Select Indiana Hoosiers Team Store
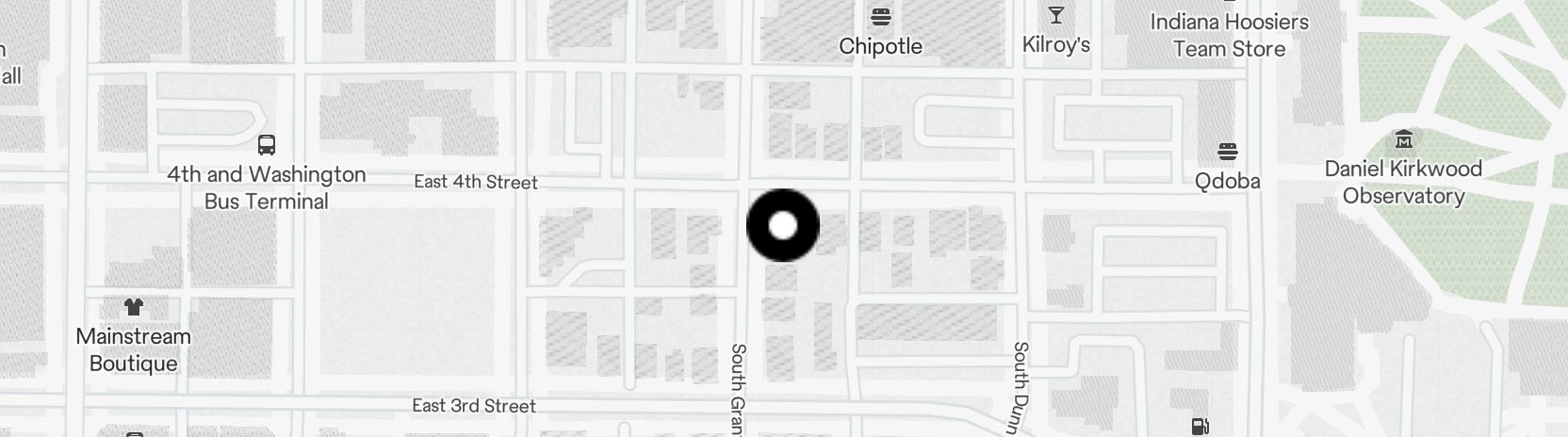The width and height of the screenshot is (1568, 437). coord(1229,35)
